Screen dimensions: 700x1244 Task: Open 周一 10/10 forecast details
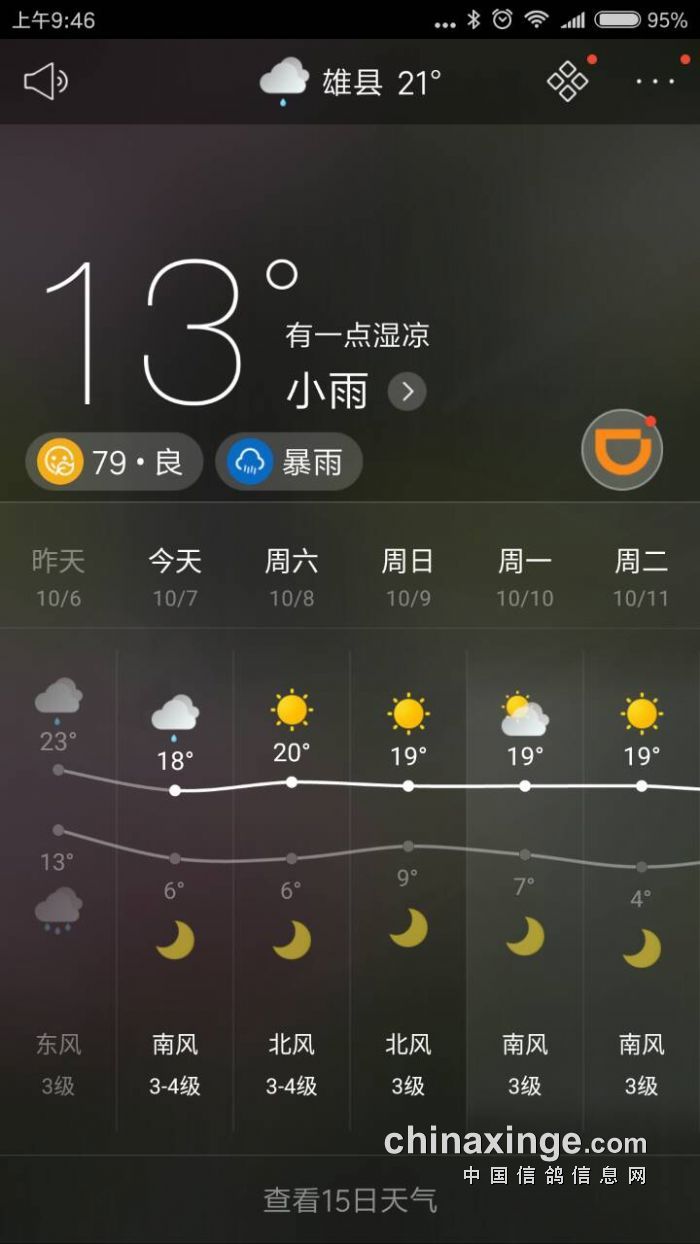[525, 577]
